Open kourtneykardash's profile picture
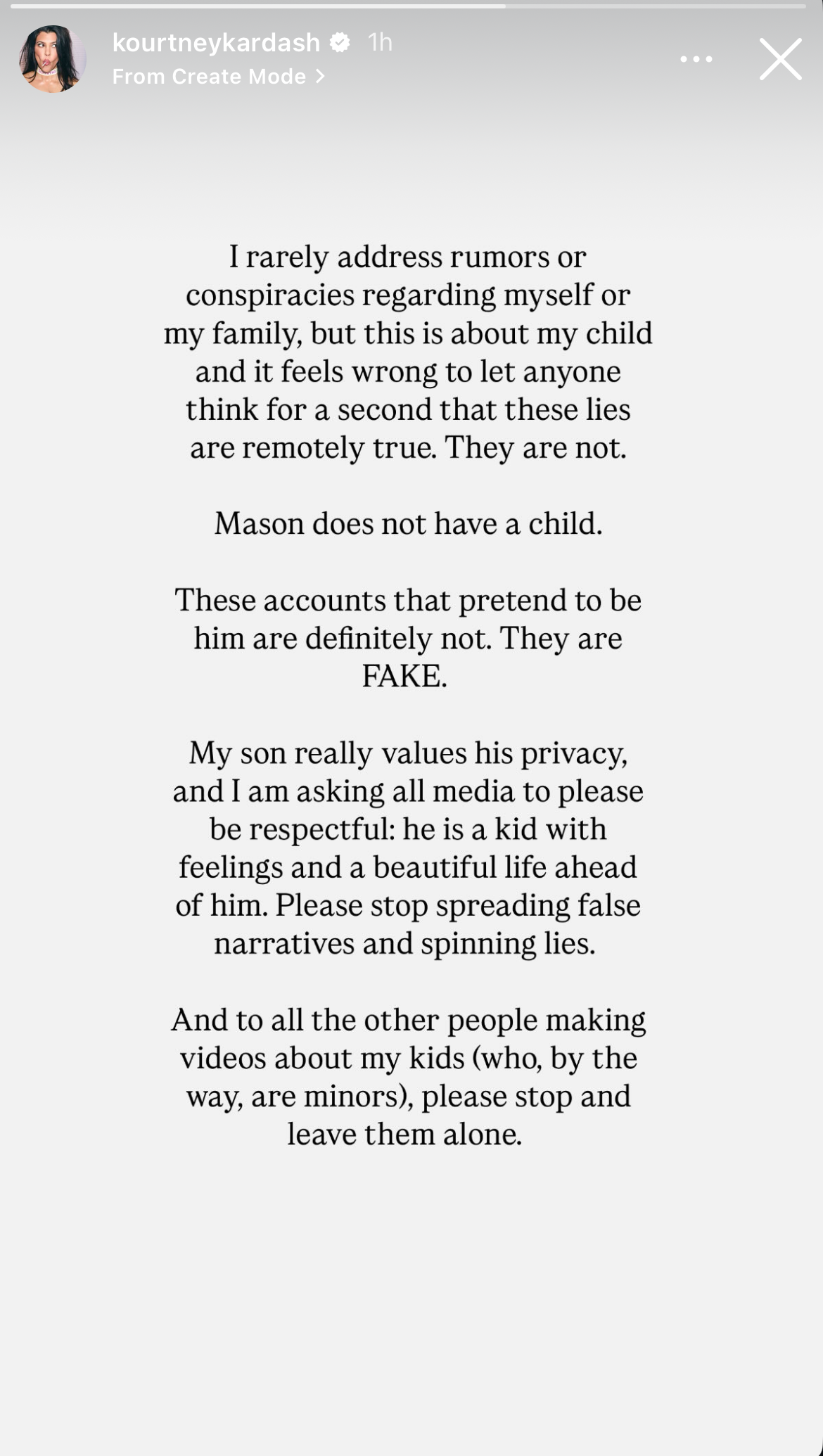Screen dimensions: 823x1456 pyautogui.click(x=53, y=59)
